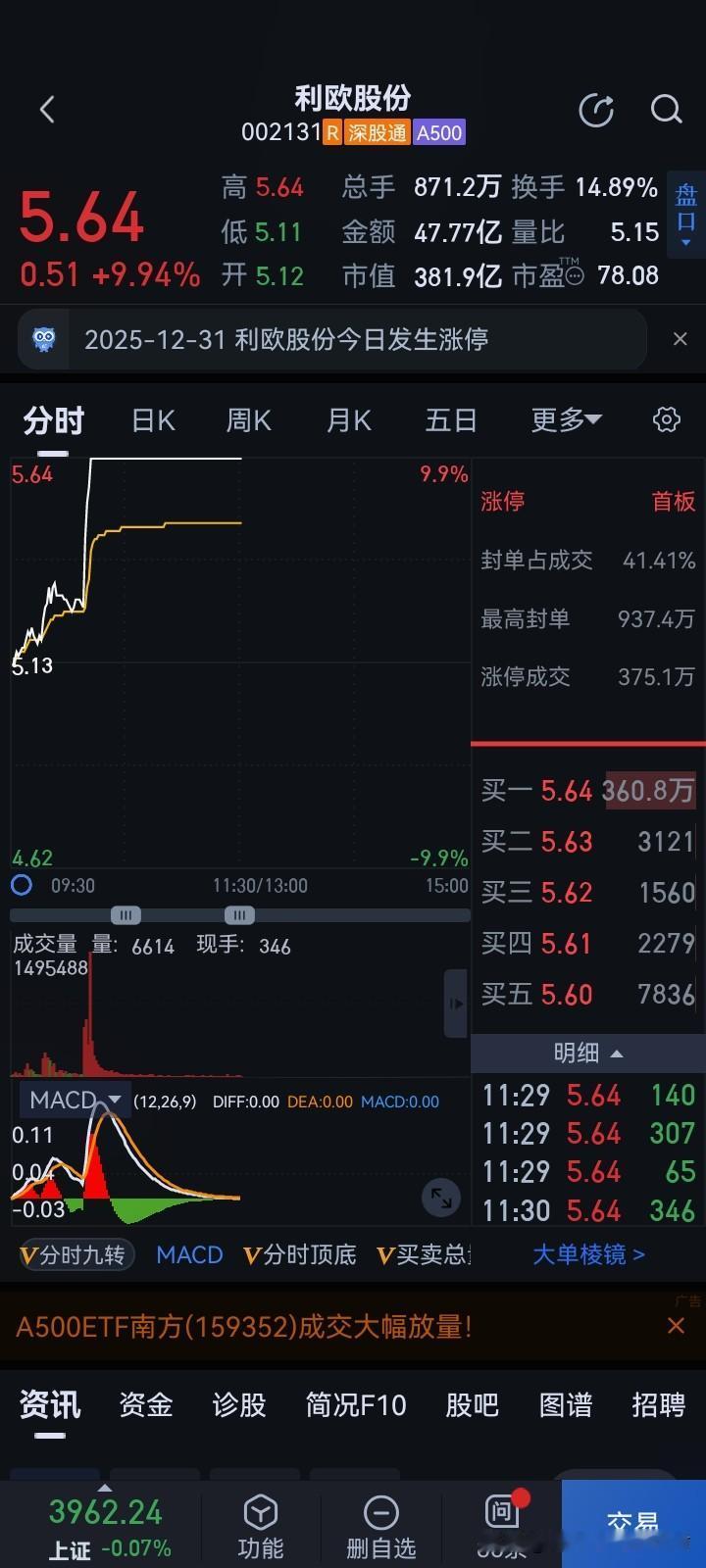Expand the MACD panel to fullscreen

pos(440,1197)
